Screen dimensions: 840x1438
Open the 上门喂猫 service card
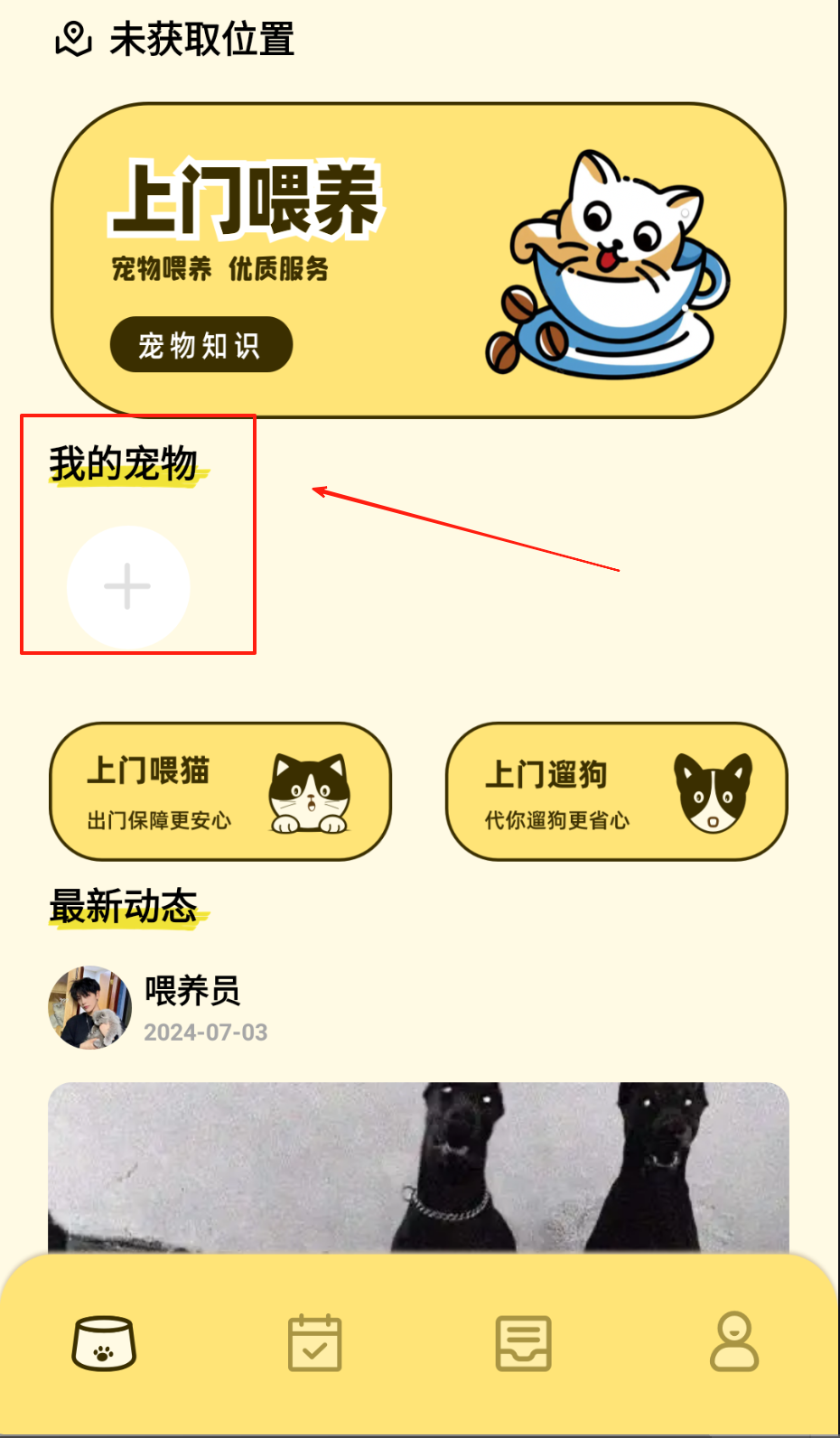point(220,791)
